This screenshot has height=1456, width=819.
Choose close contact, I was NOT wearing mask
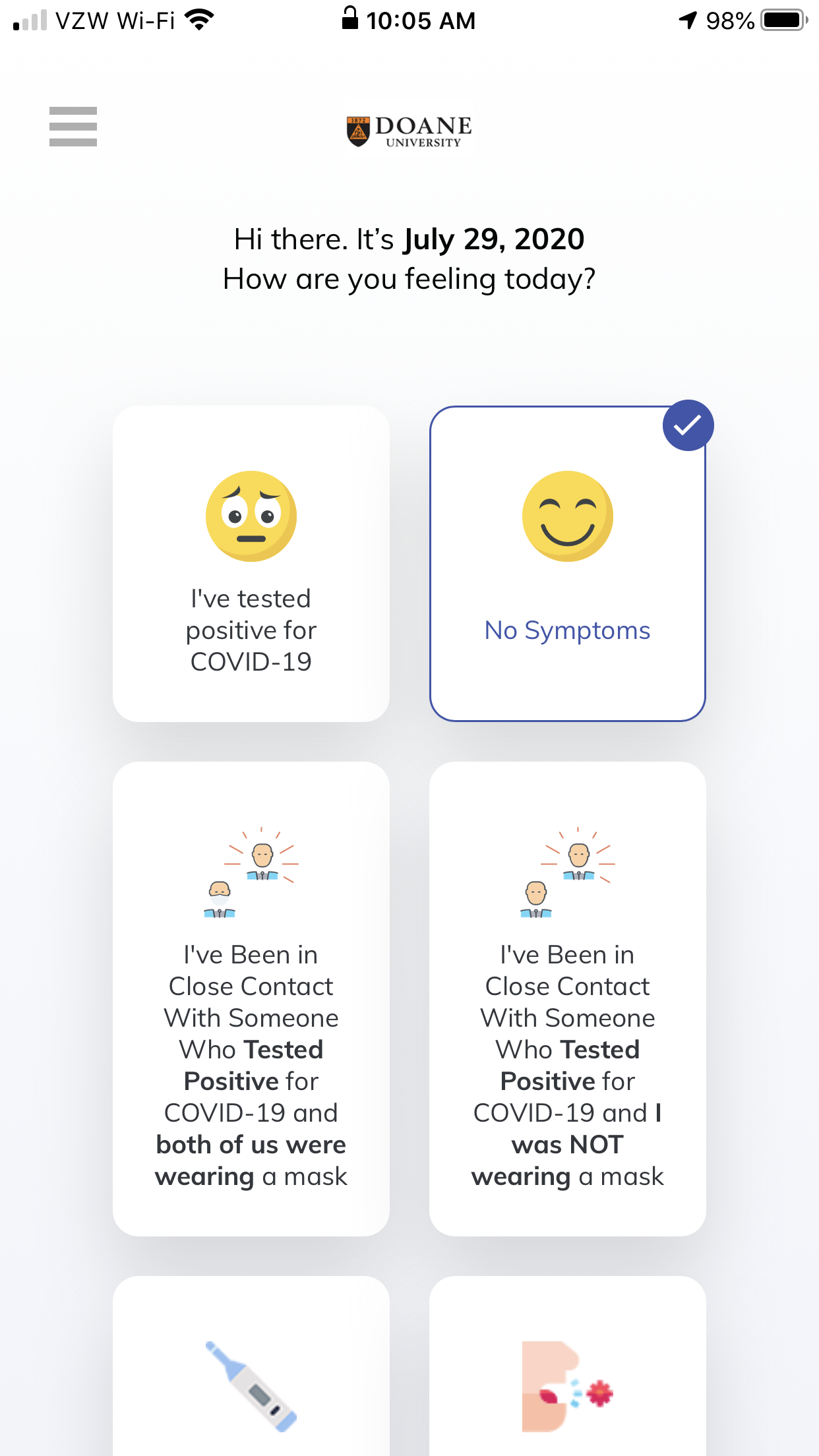coord(567,998)
